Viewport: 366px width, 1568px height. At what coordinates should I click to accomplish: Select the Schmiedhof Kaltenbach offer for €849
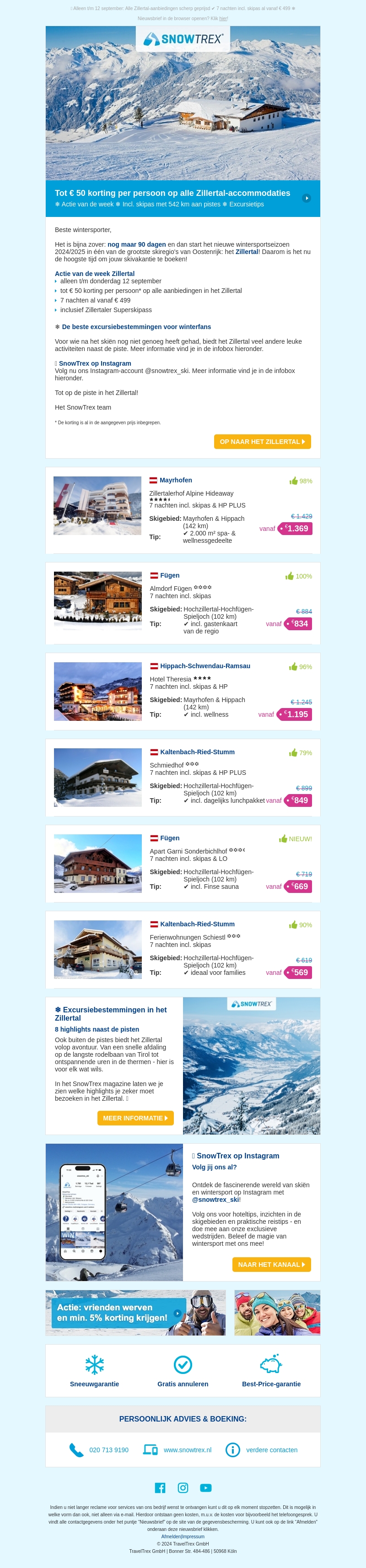[x=298, y=800]
